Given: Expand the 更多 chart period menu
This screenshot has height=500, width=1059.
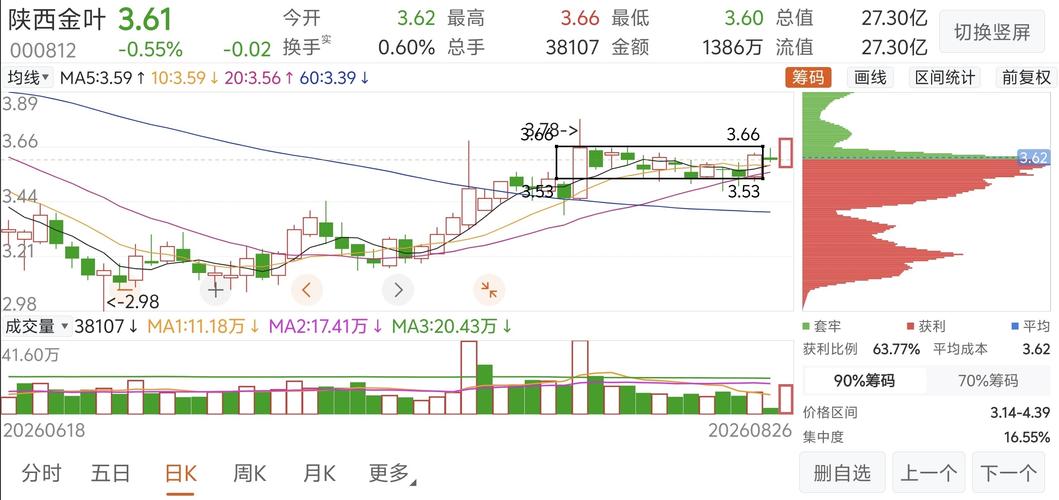Looking at the screenshot, I should [392, 474].
